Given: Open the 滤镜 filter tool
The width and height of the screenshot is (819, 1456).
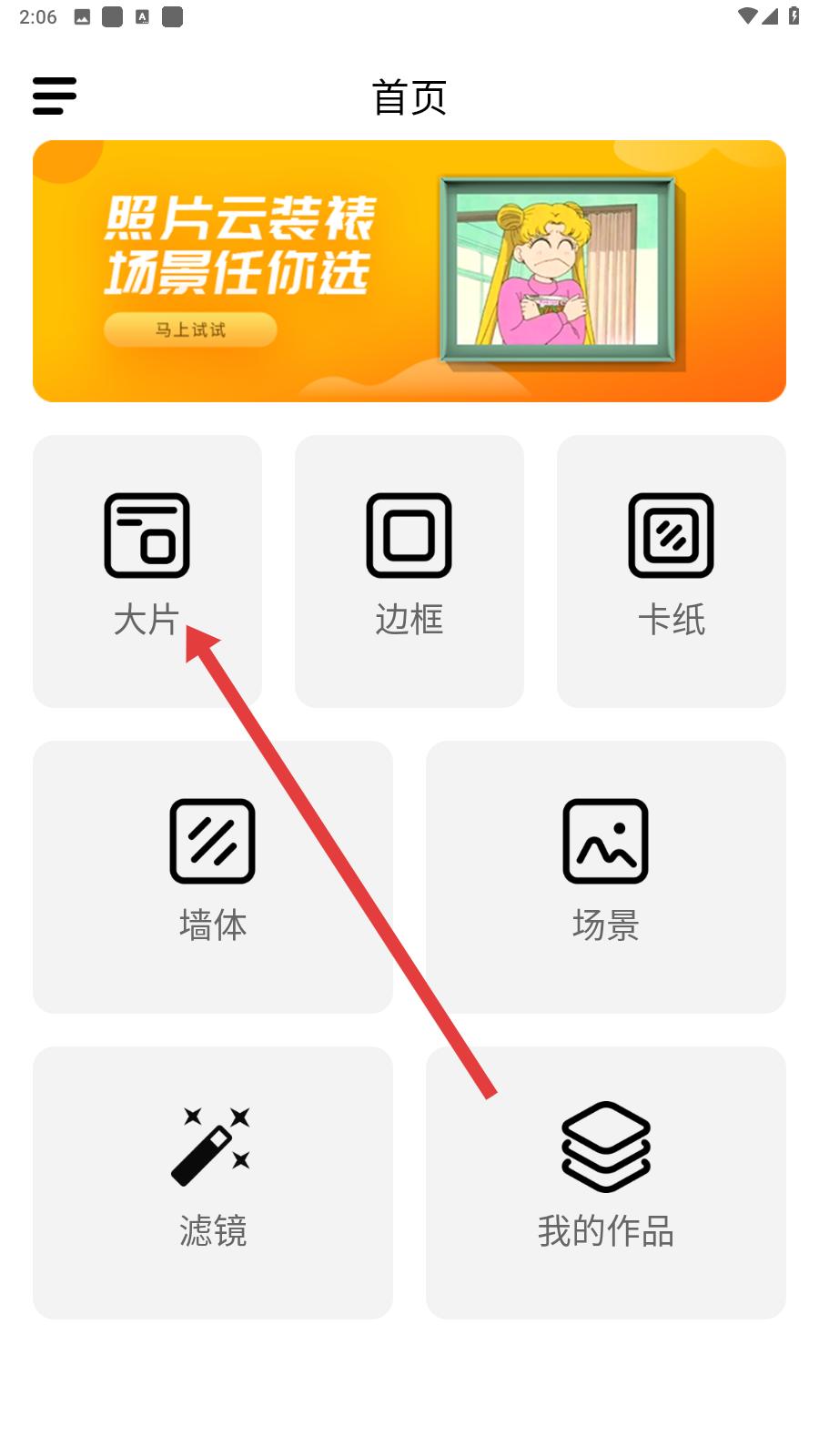Looking at the screenshot, I should click(212, 1182).
